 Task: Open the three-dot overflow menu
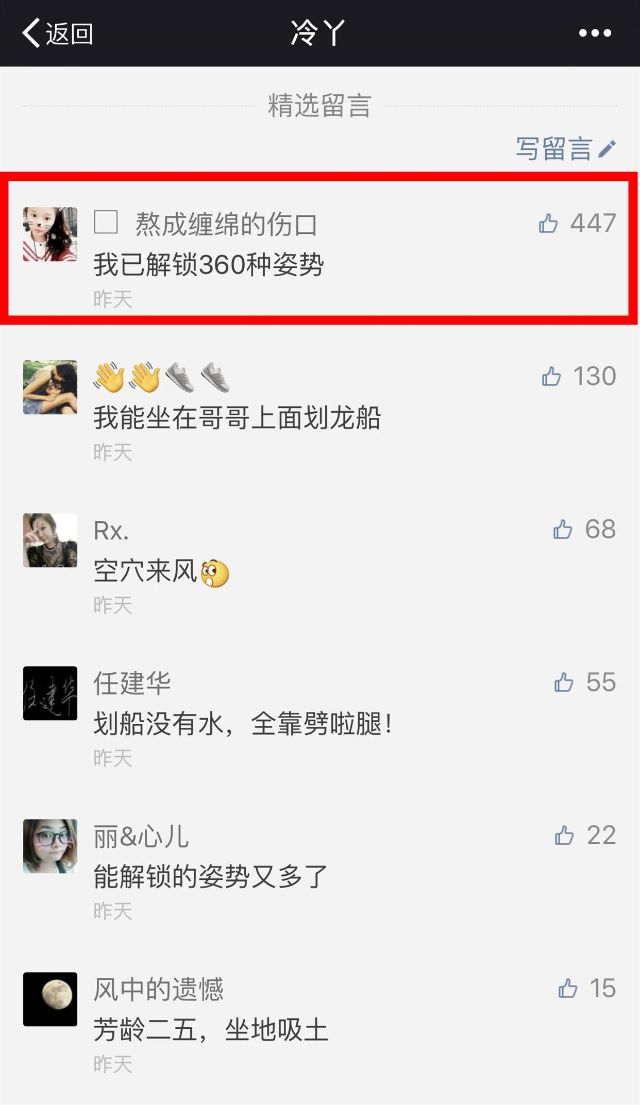pyautogui.click(x=595, y=33)
